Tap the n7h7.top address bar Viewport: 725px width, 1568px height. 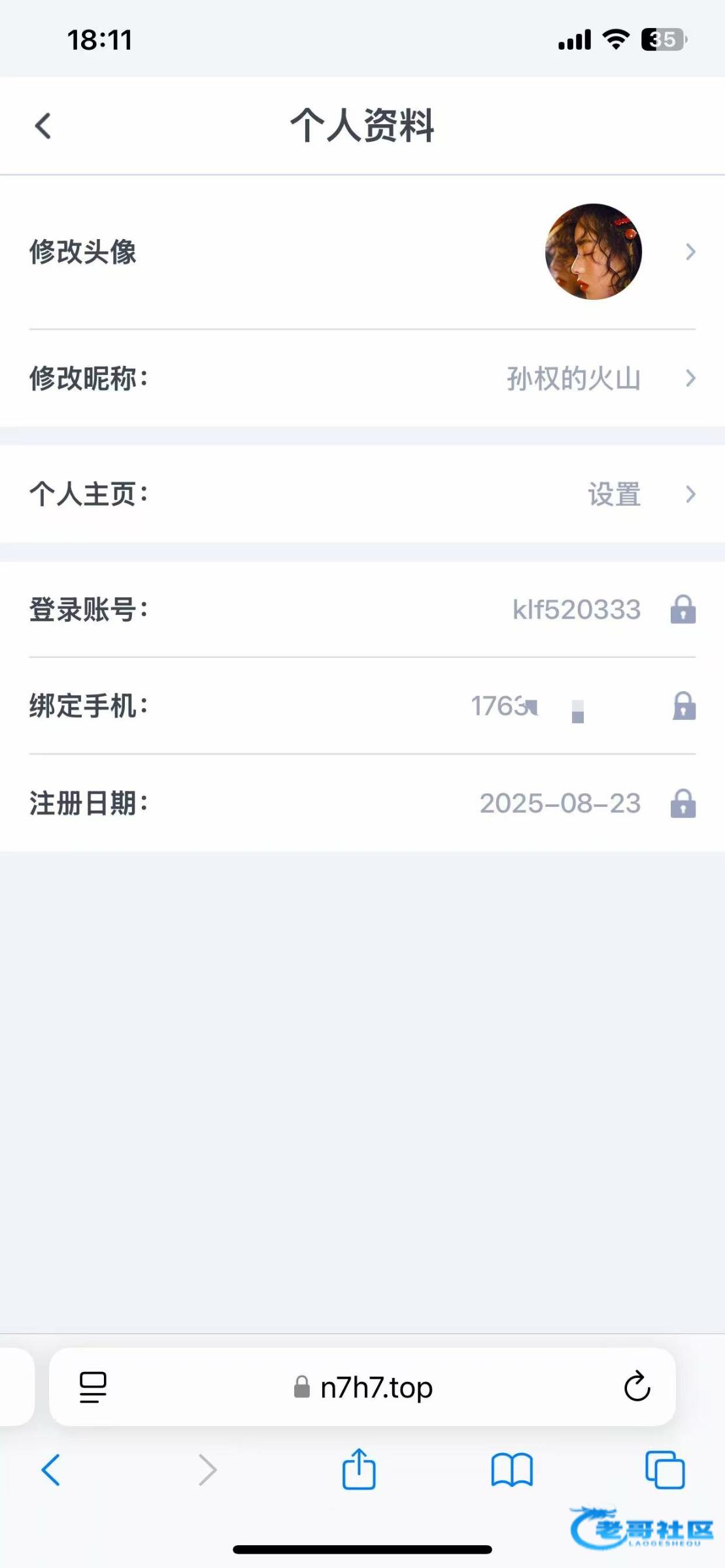coord(363,1387)
